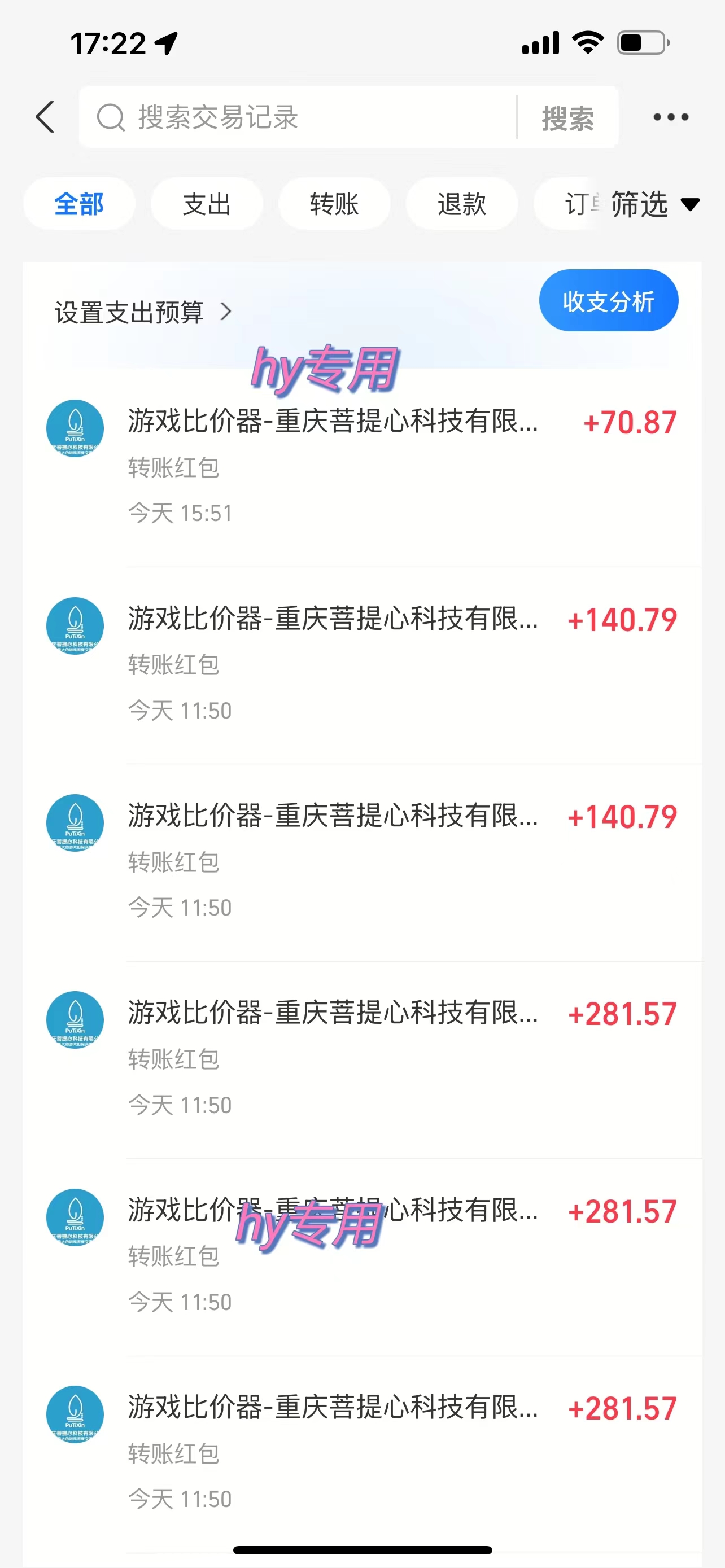725x1568 pixels.
Task: Click the merchant logo beside the first +140.79 record
Action: coord(76,625)
